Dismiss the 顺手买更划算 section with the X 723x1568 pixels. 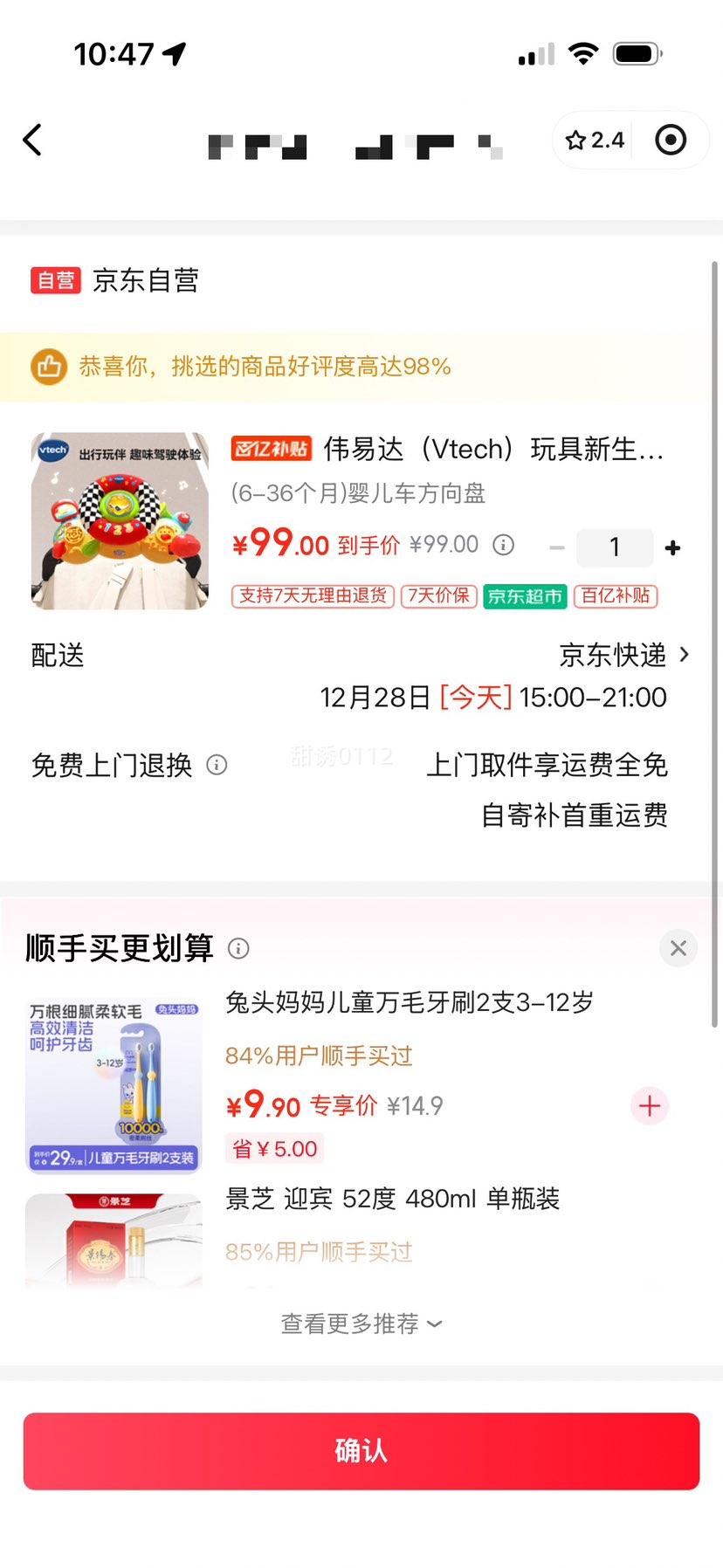pyautogui.click(x=678, y=947)
